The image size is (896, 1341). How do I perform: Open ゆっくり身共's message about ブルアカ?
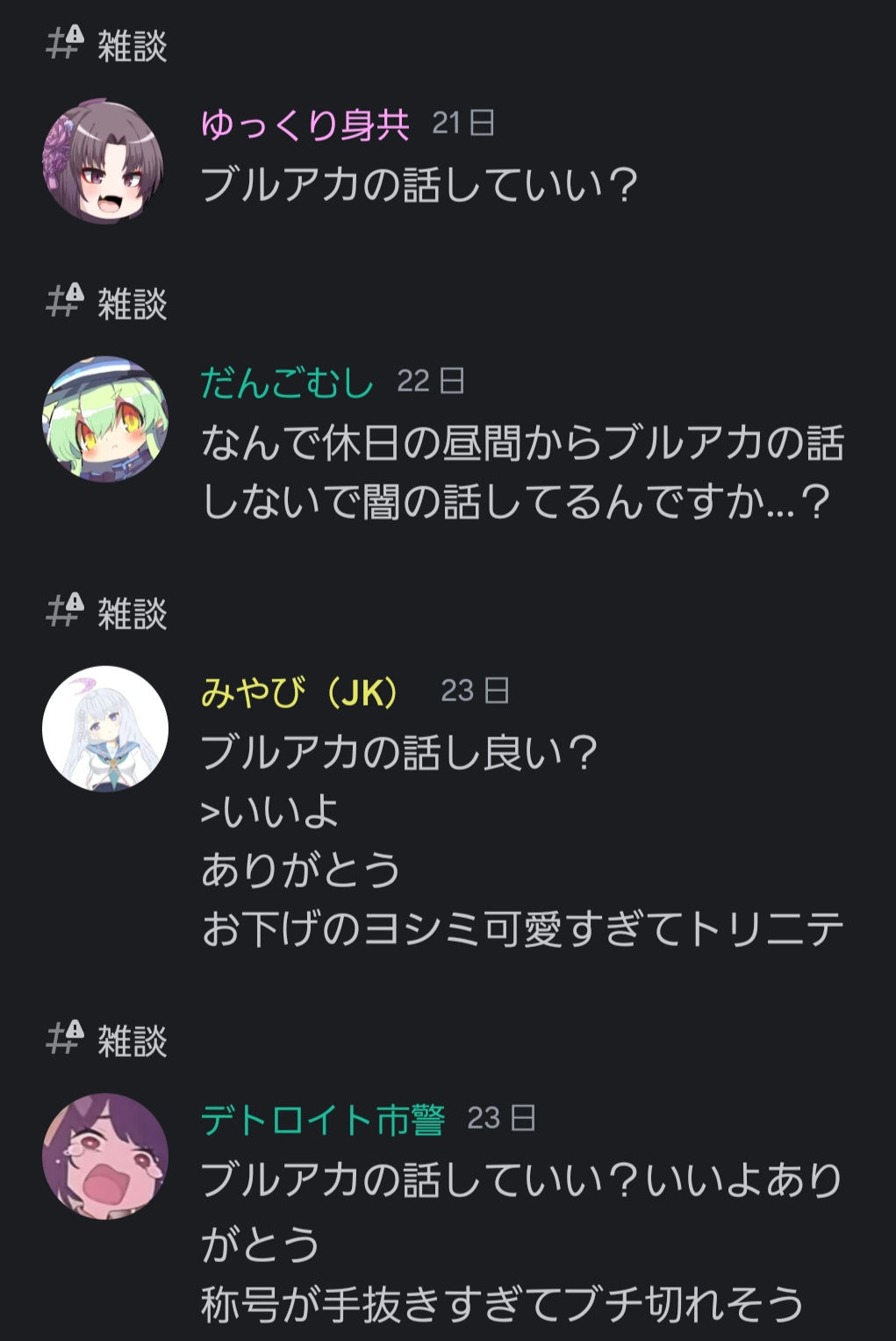(419, 185)
